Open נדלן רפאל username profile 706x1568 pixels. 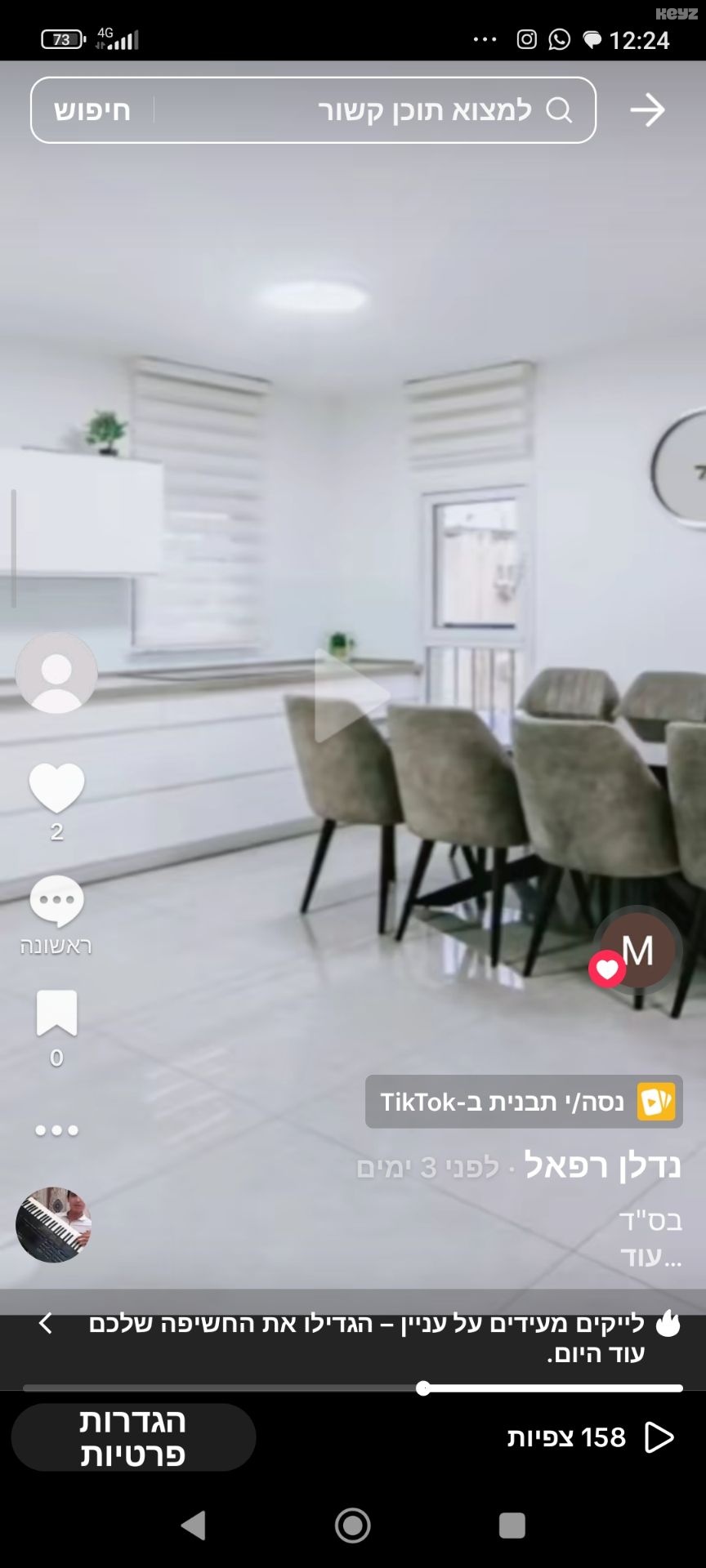tap(603, 1165)
